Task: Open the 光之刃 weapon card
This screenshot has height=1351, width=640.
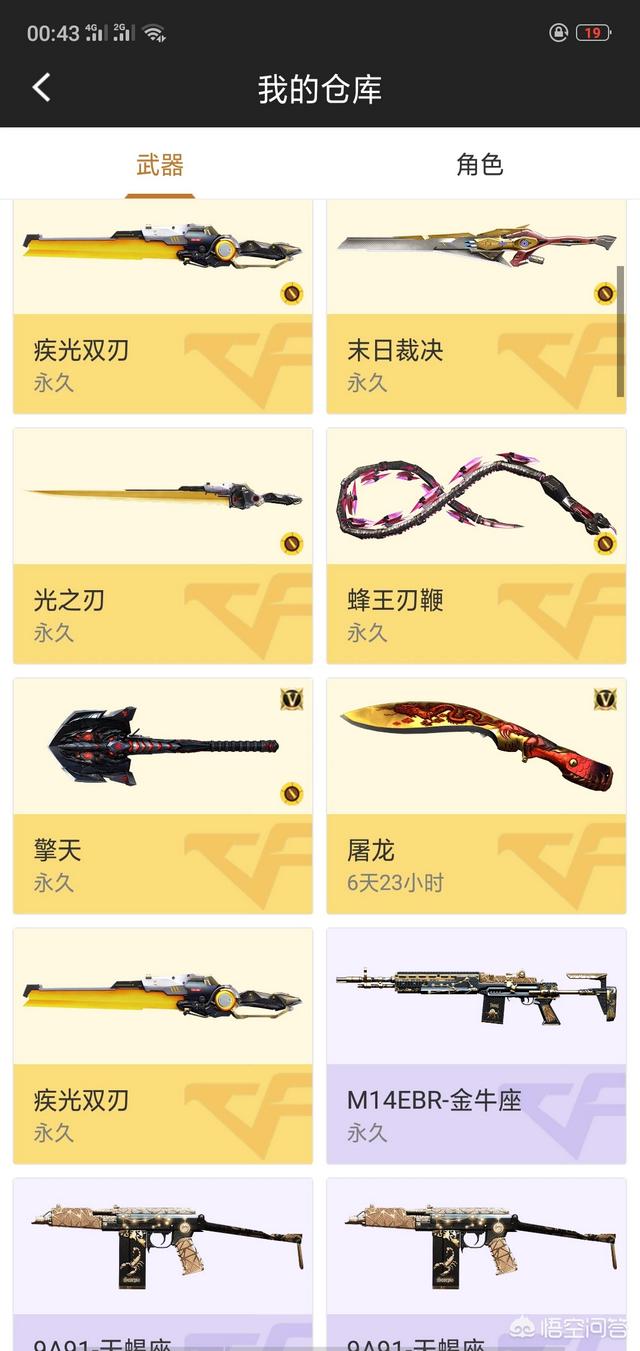Action: [x=162, y=545]
